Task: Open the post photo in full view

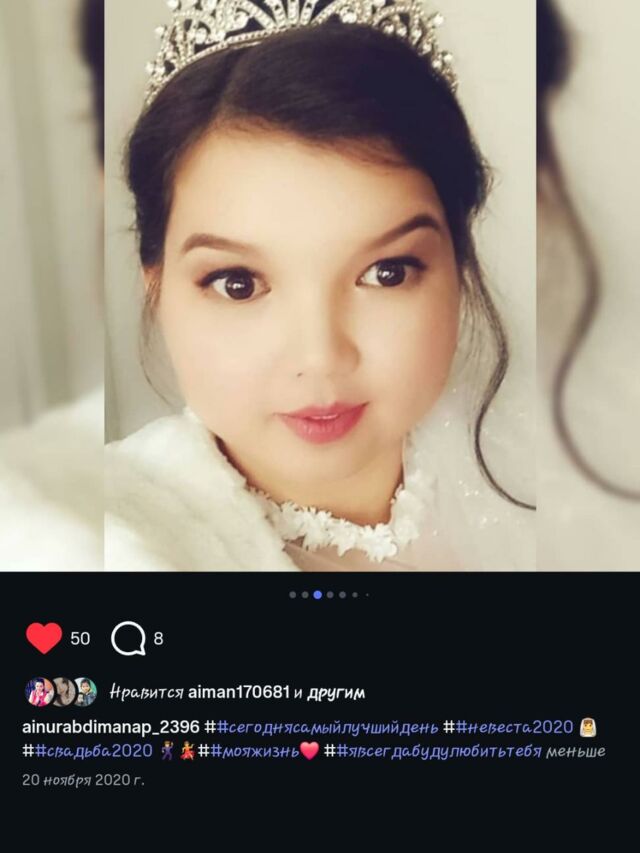Action: click(x=320, y=285)
